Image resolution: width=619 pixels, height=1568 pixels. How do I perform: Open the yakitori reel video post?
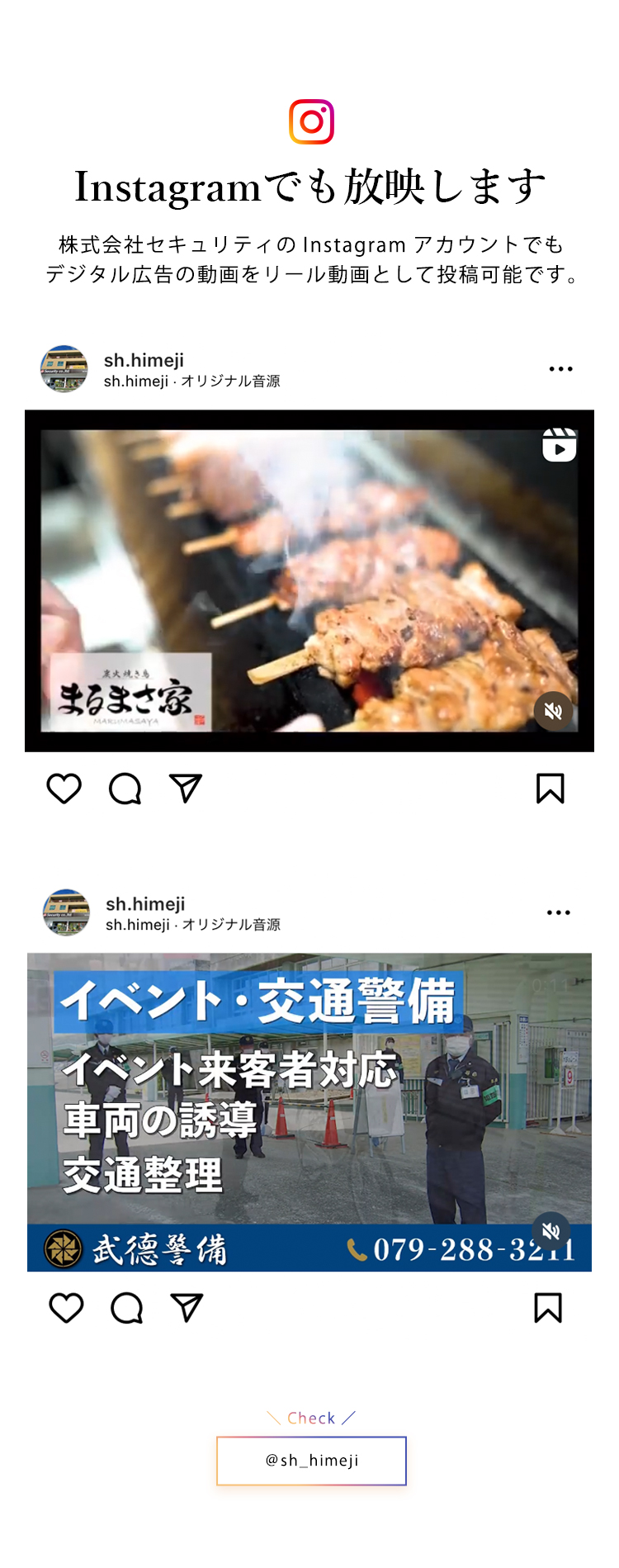tap(309, 580)
